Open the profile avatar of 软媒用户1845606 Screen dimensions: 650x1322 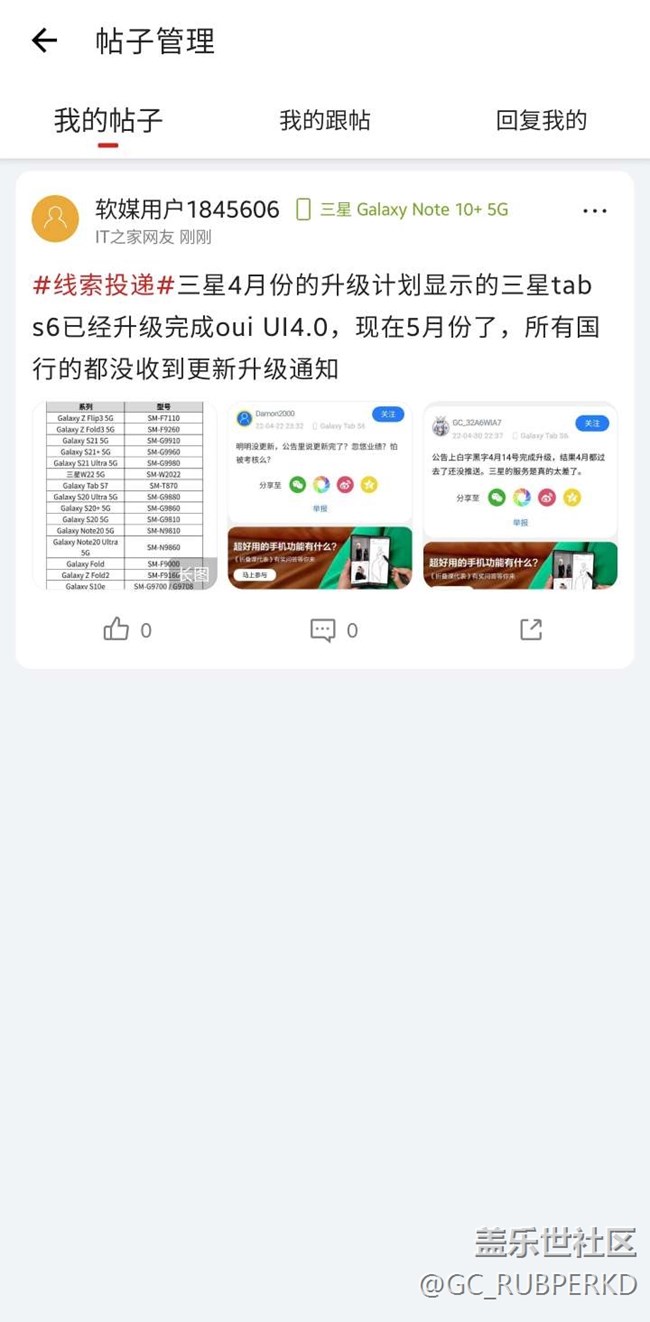(56, 219)
